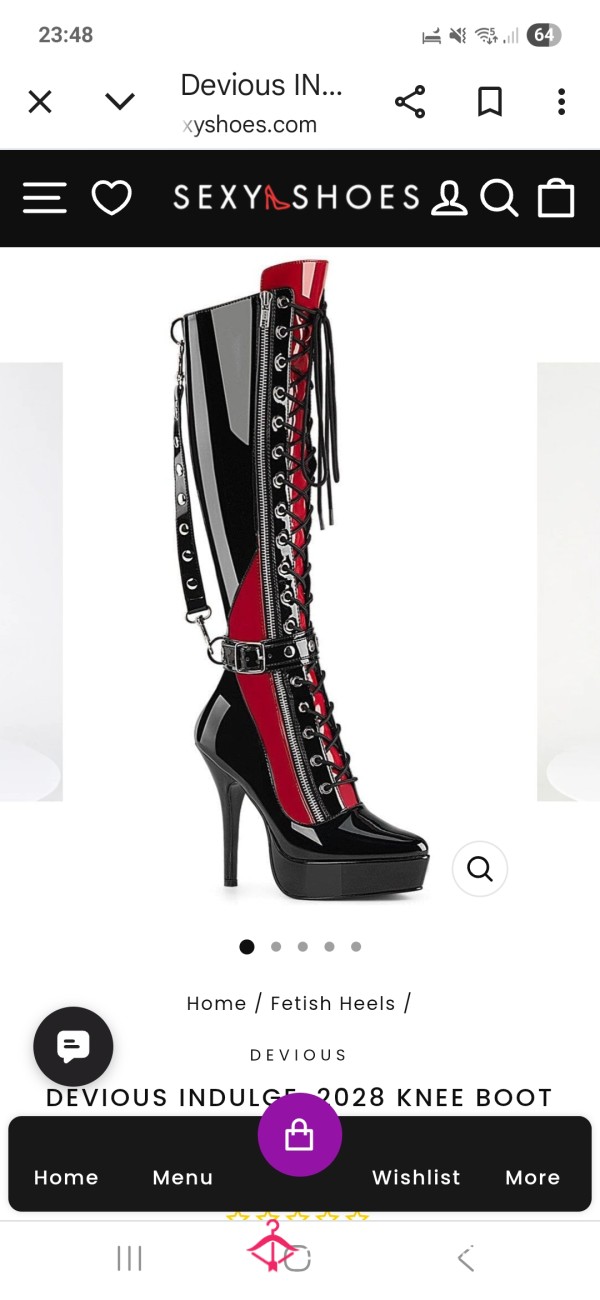This screenshot has width=600, height=1300.
Task: Go back using the system back button
Action: pyautogui.click(x=465, y=1258)
